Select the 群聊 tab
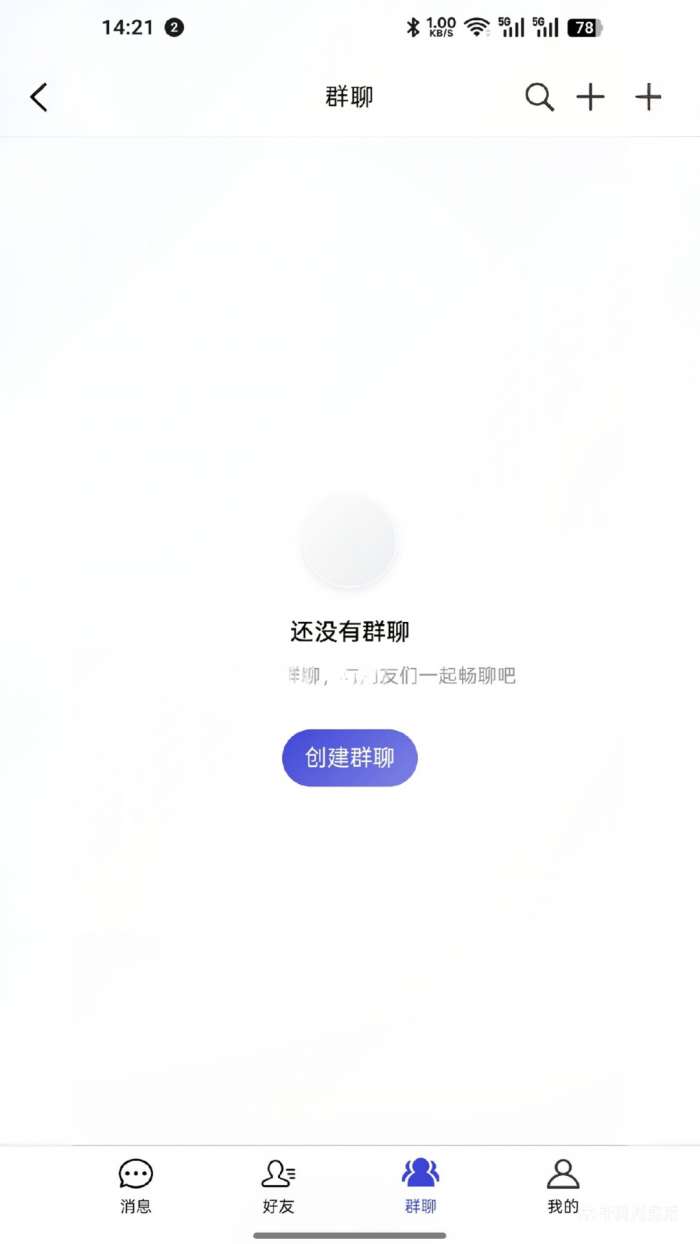The width and height of the screenshot is (700, 1244). click(420, 1186)
